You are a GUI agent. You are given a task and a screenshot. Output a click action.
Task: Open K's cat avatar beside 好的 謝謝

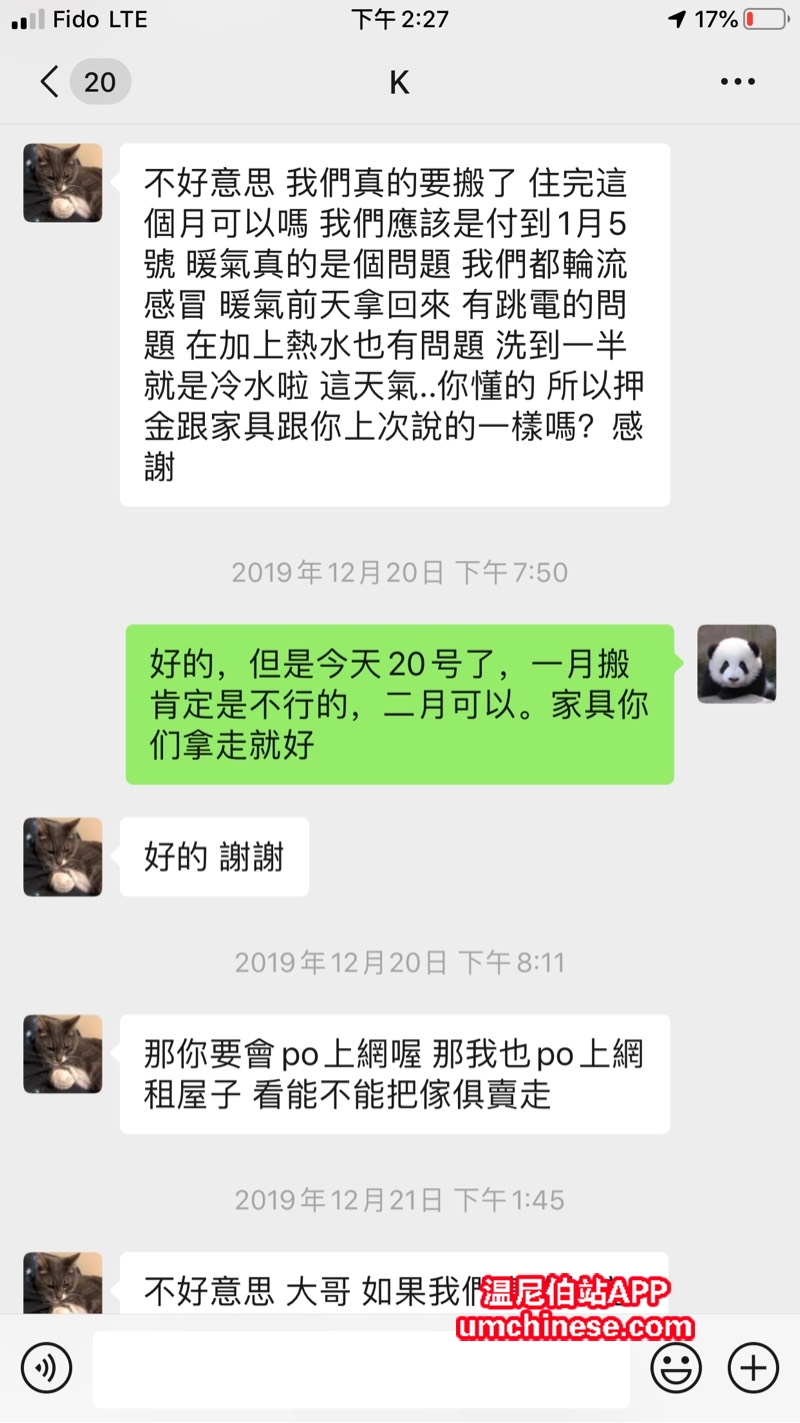click(x=63, y=857)
